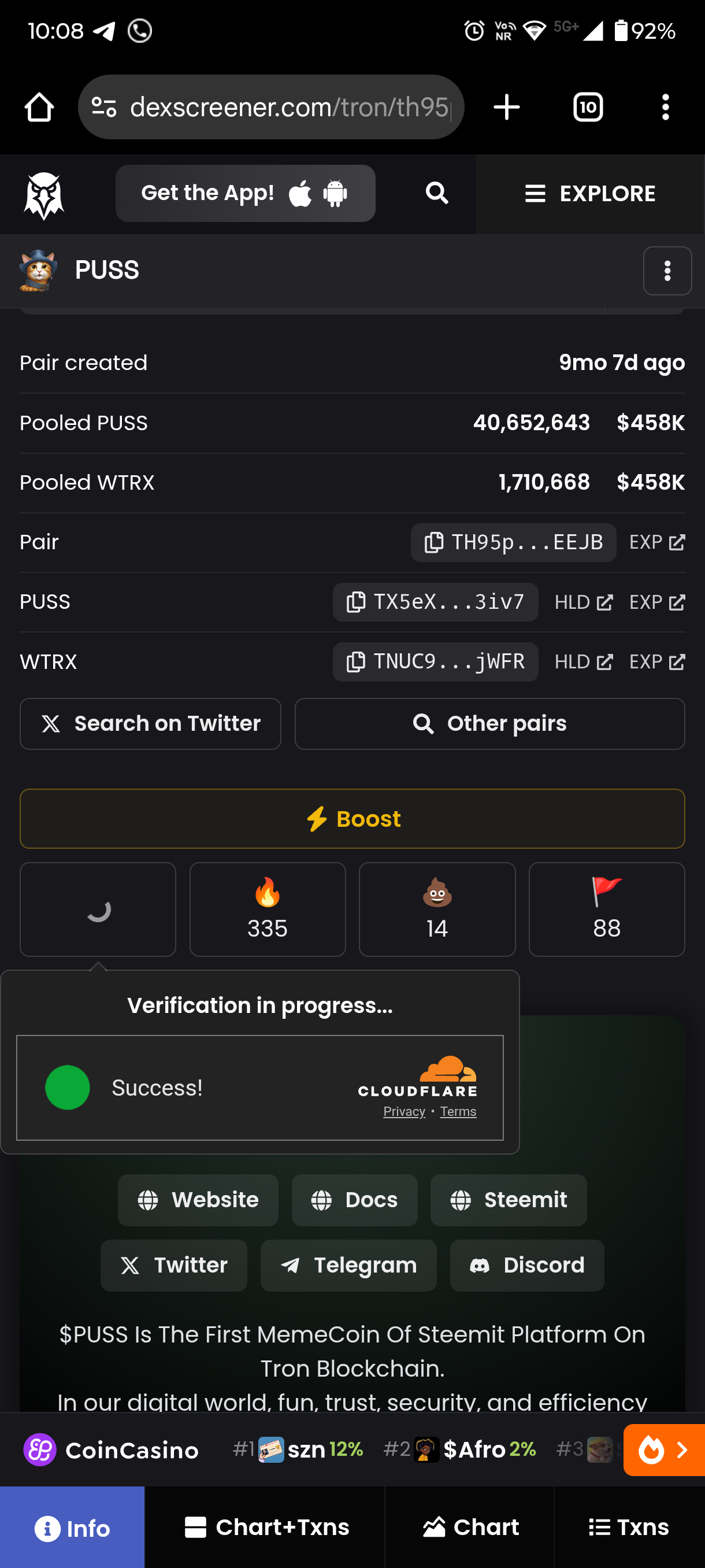
Task: Open EXP explorer link for Pair
Action: 656,542
